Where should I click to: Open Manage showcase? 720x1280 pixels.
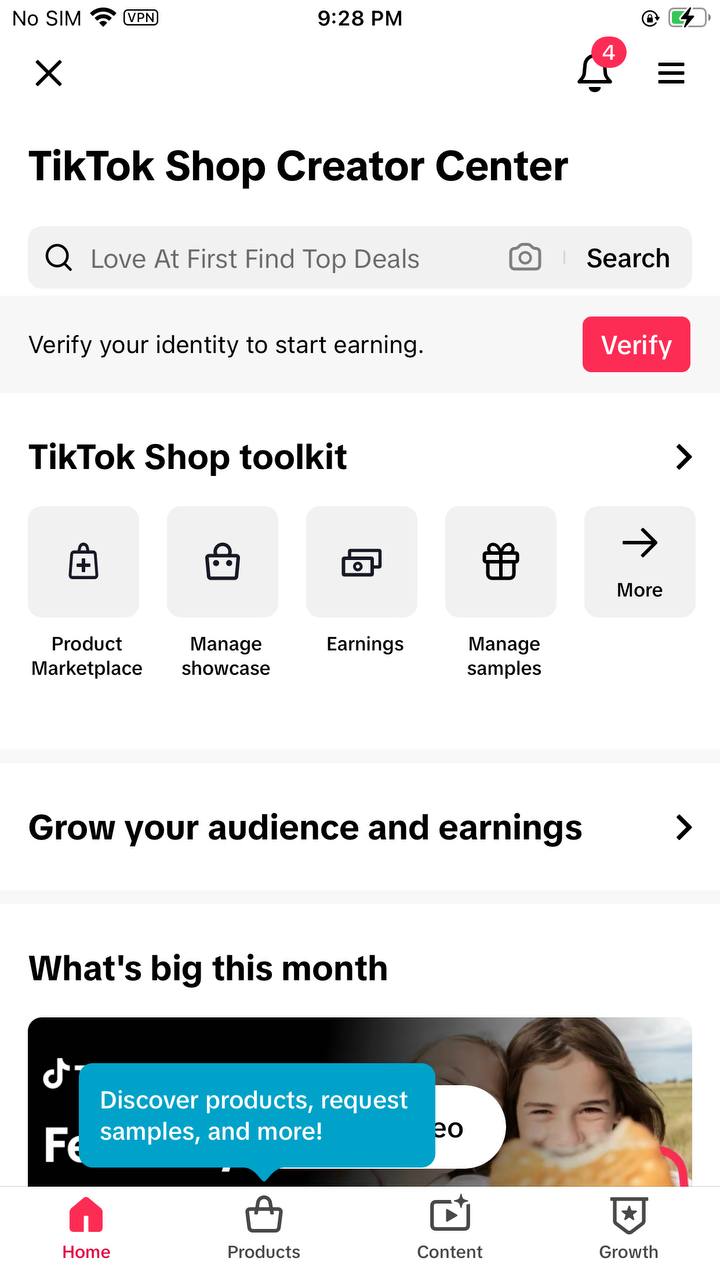[224, 592]
